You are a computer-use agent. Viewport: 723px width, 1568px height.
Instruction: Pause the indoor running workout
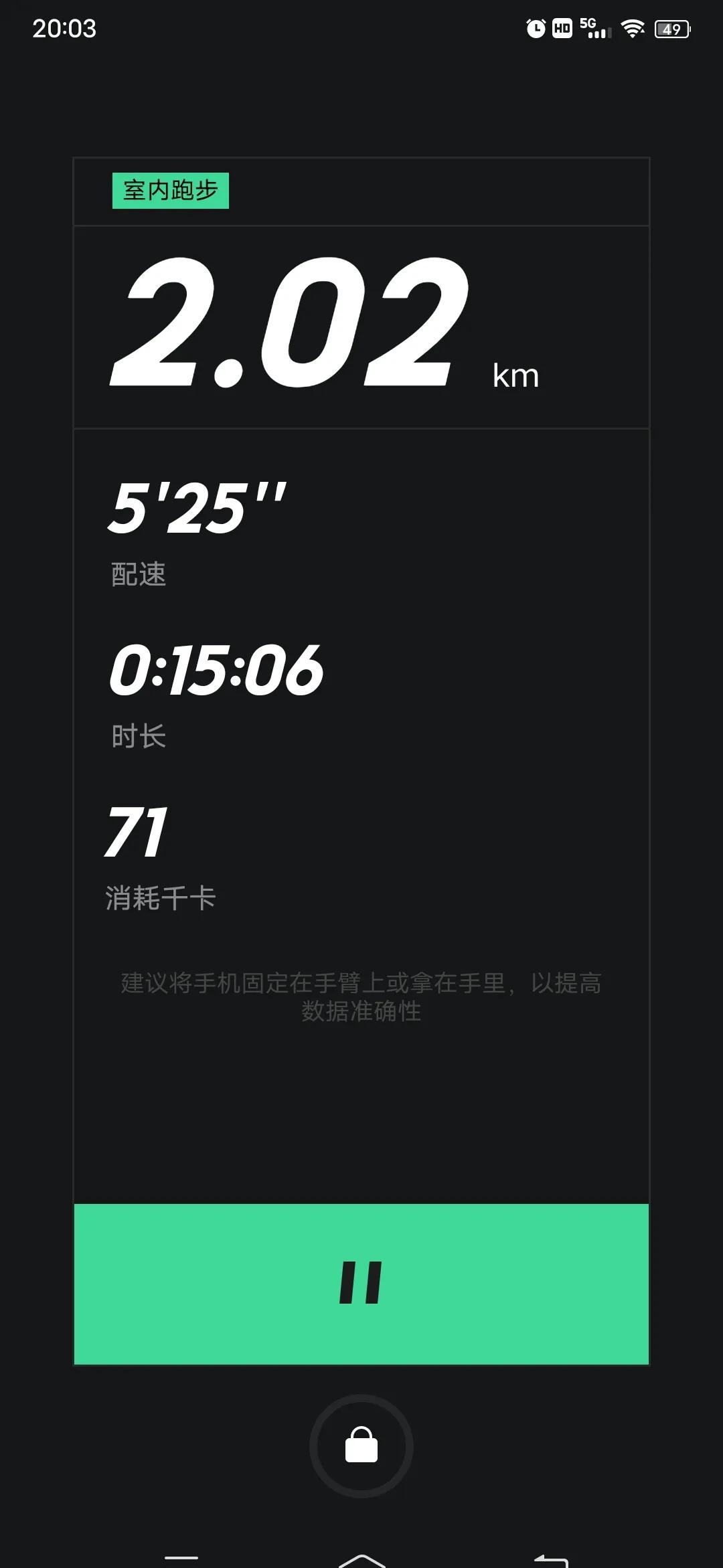coord(361,1284)
